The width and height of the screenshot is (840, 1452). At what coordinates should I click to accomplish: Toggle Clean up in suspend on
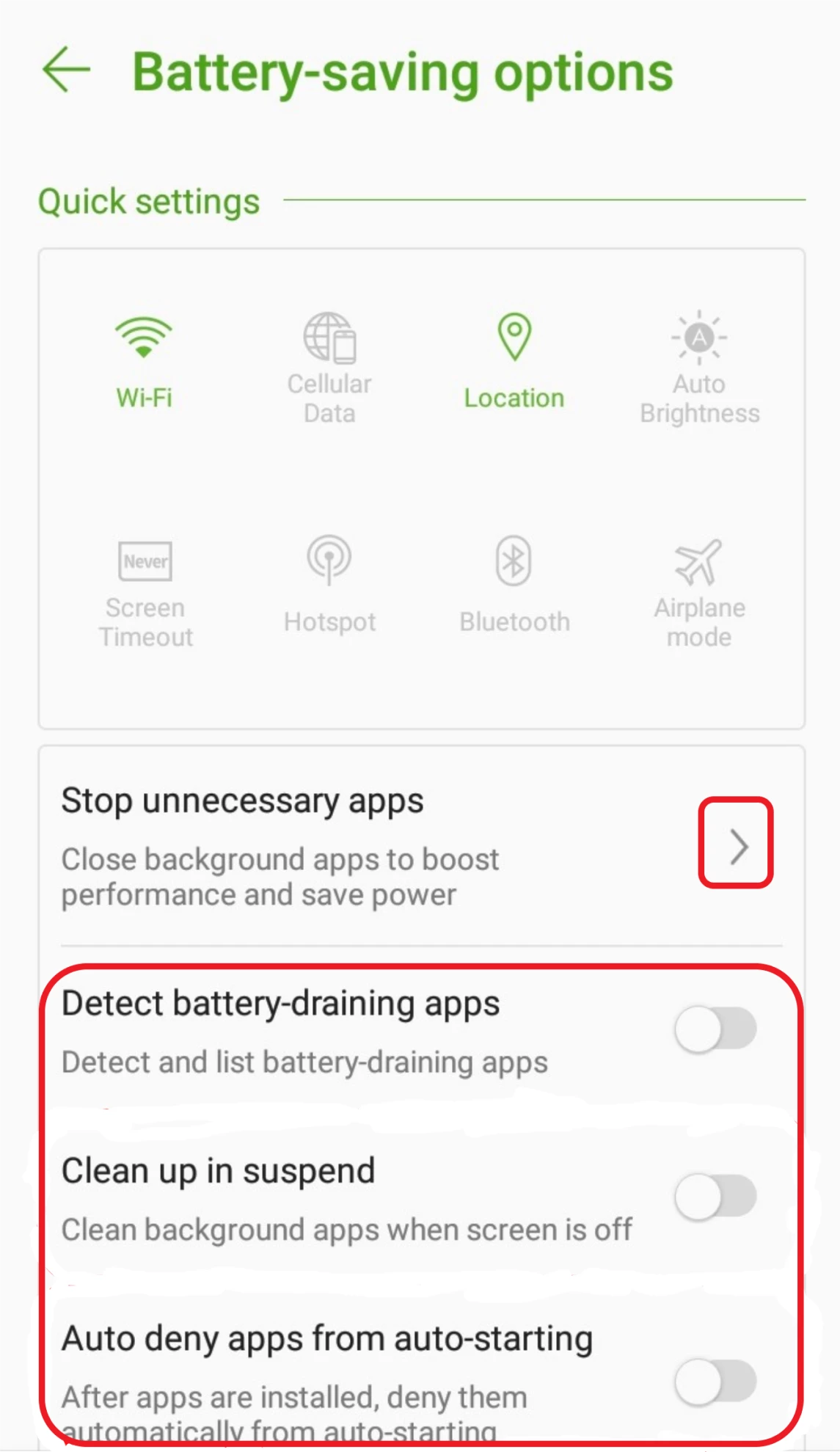pos(715,1197)
